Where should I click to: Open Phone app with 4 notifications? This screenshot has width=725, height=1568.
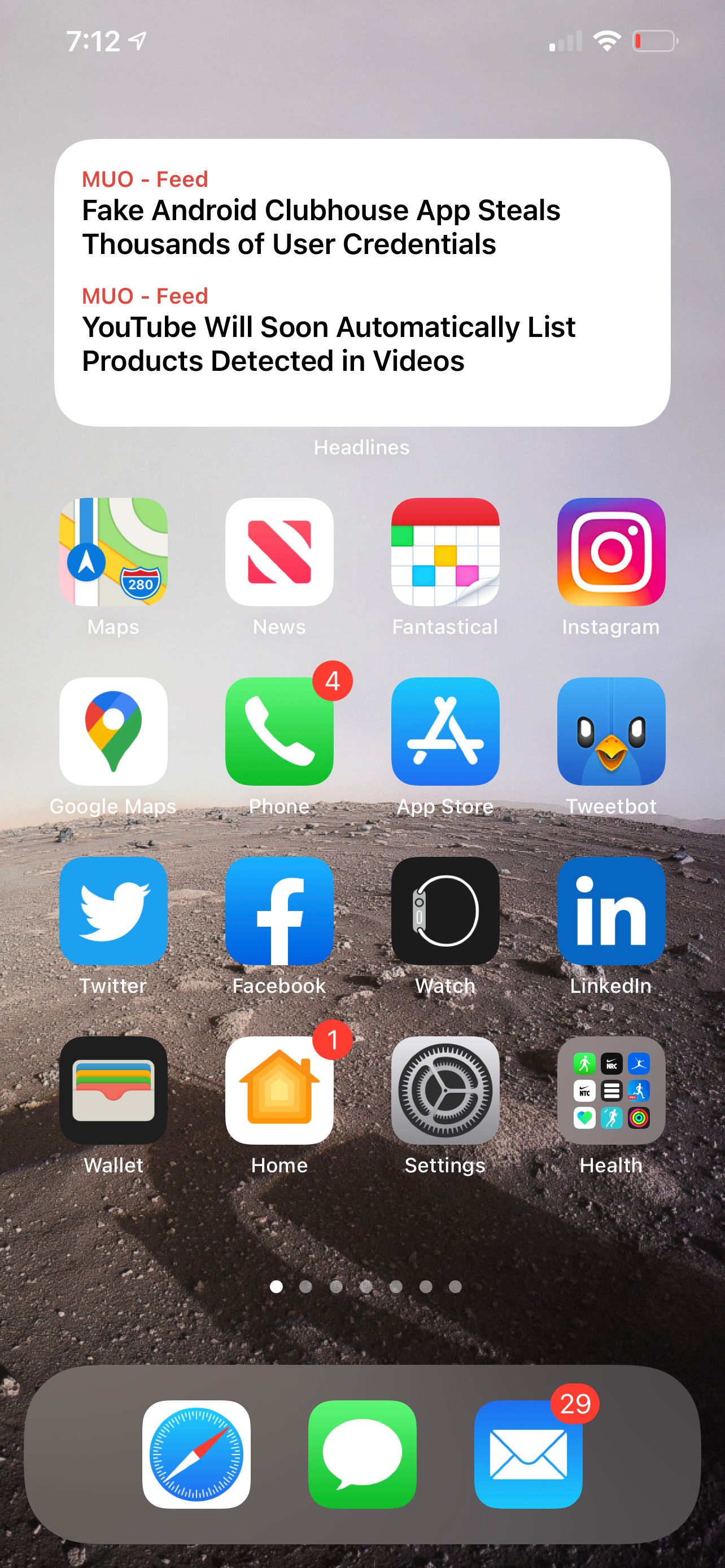point(279,731)
